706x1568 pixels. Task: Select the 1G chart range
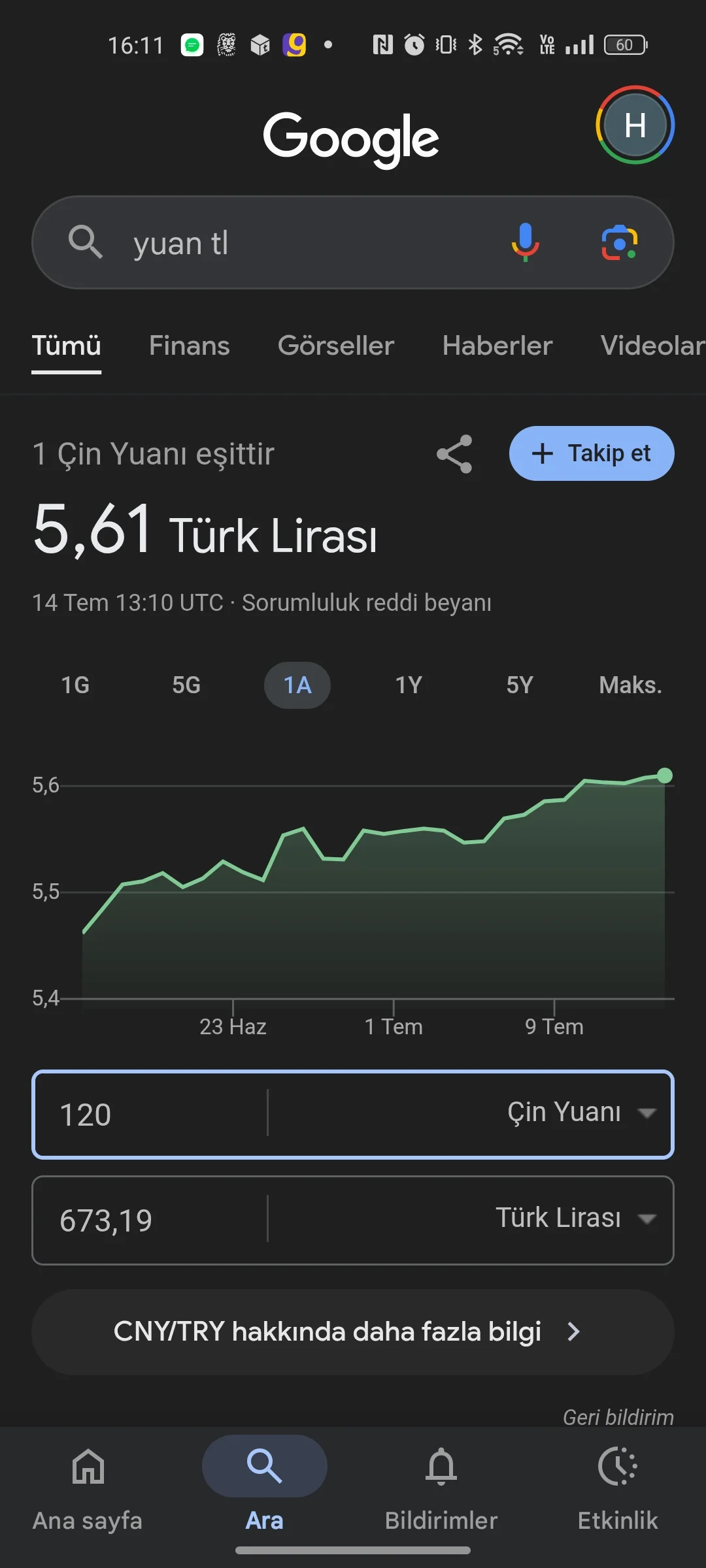point(75,685)
